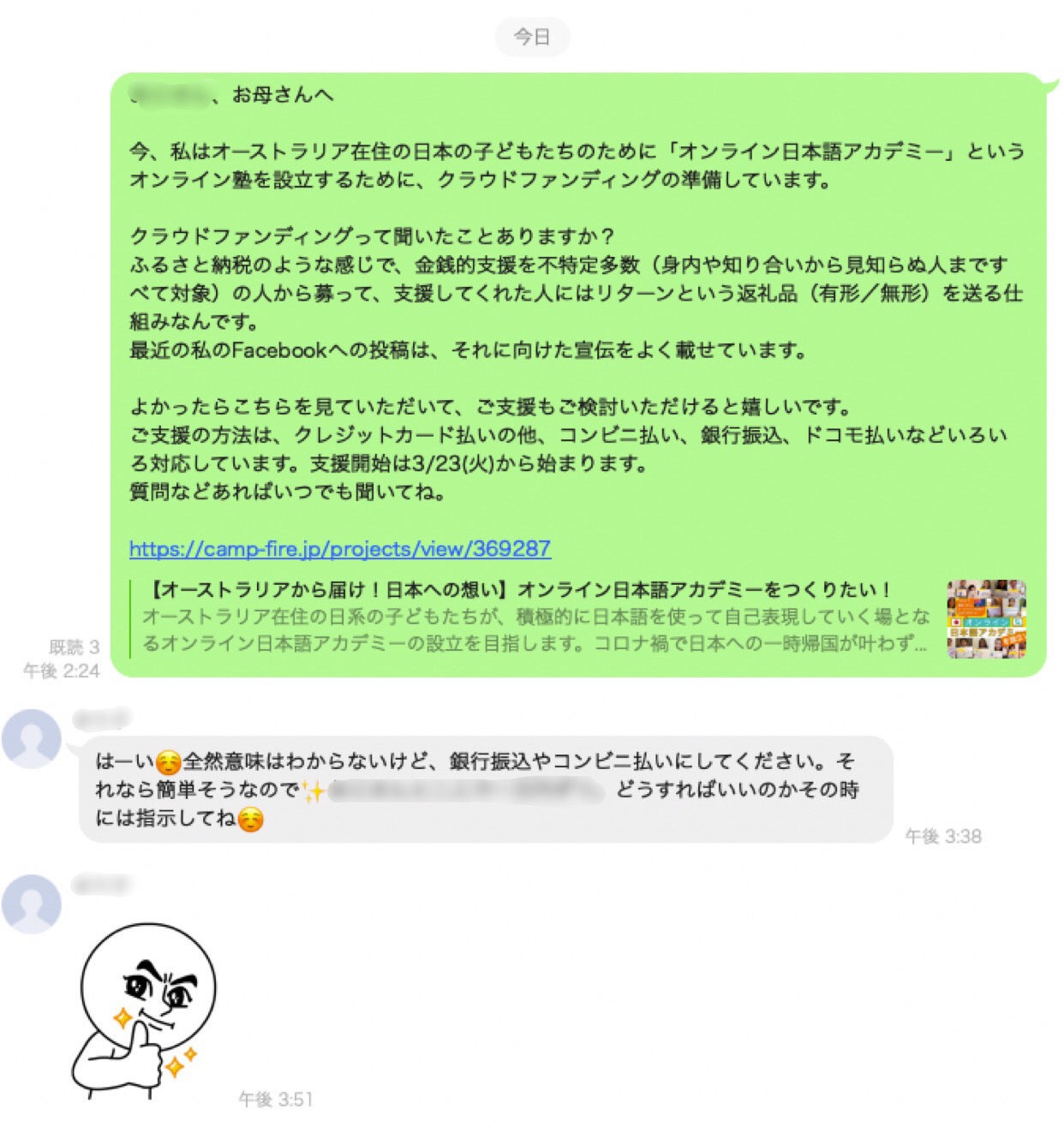Open the thumbs-up sticker
Viewport: 1064px width, 1127px height.
[x=142, y=1010]
